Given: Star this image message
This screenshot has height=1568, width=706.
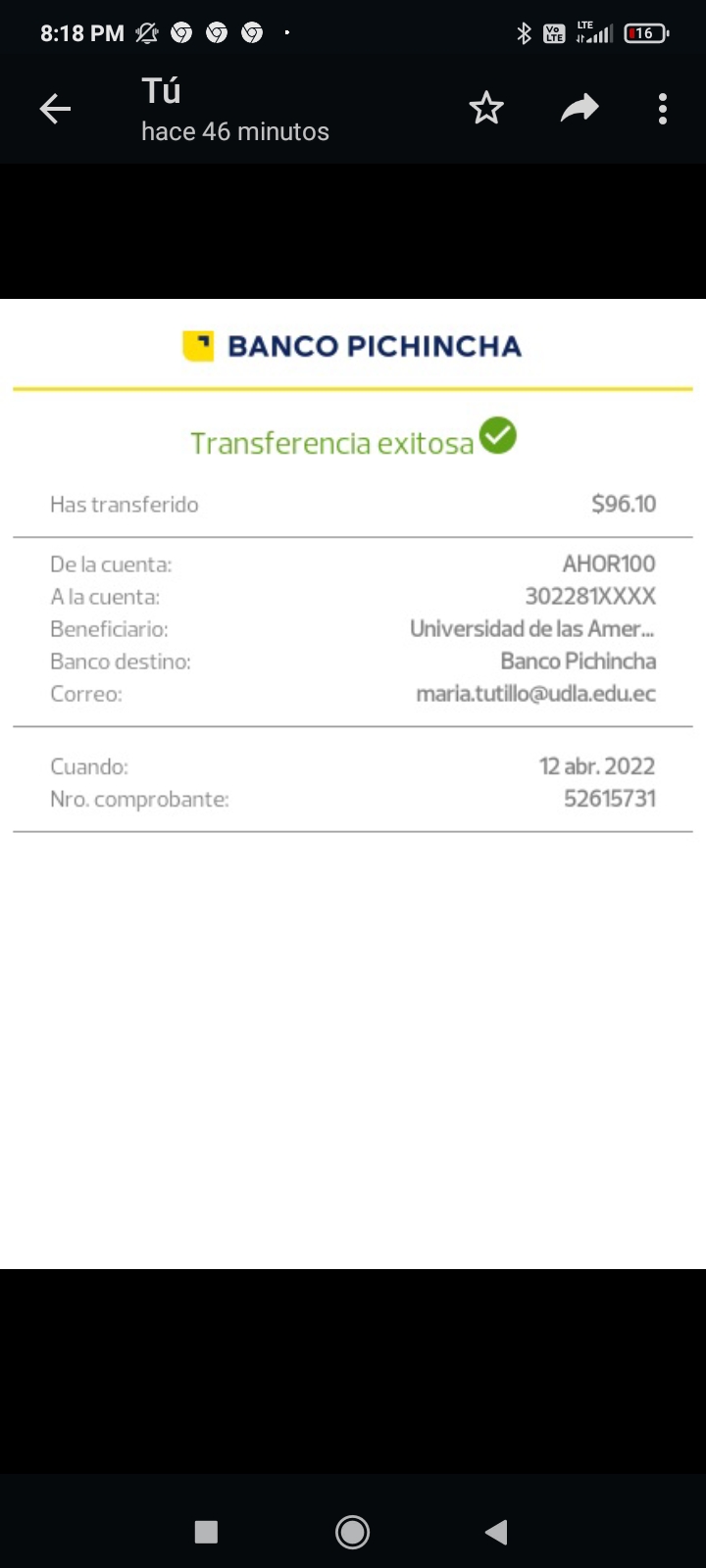Looking at the screenshot, I should [x=486, y=108].
